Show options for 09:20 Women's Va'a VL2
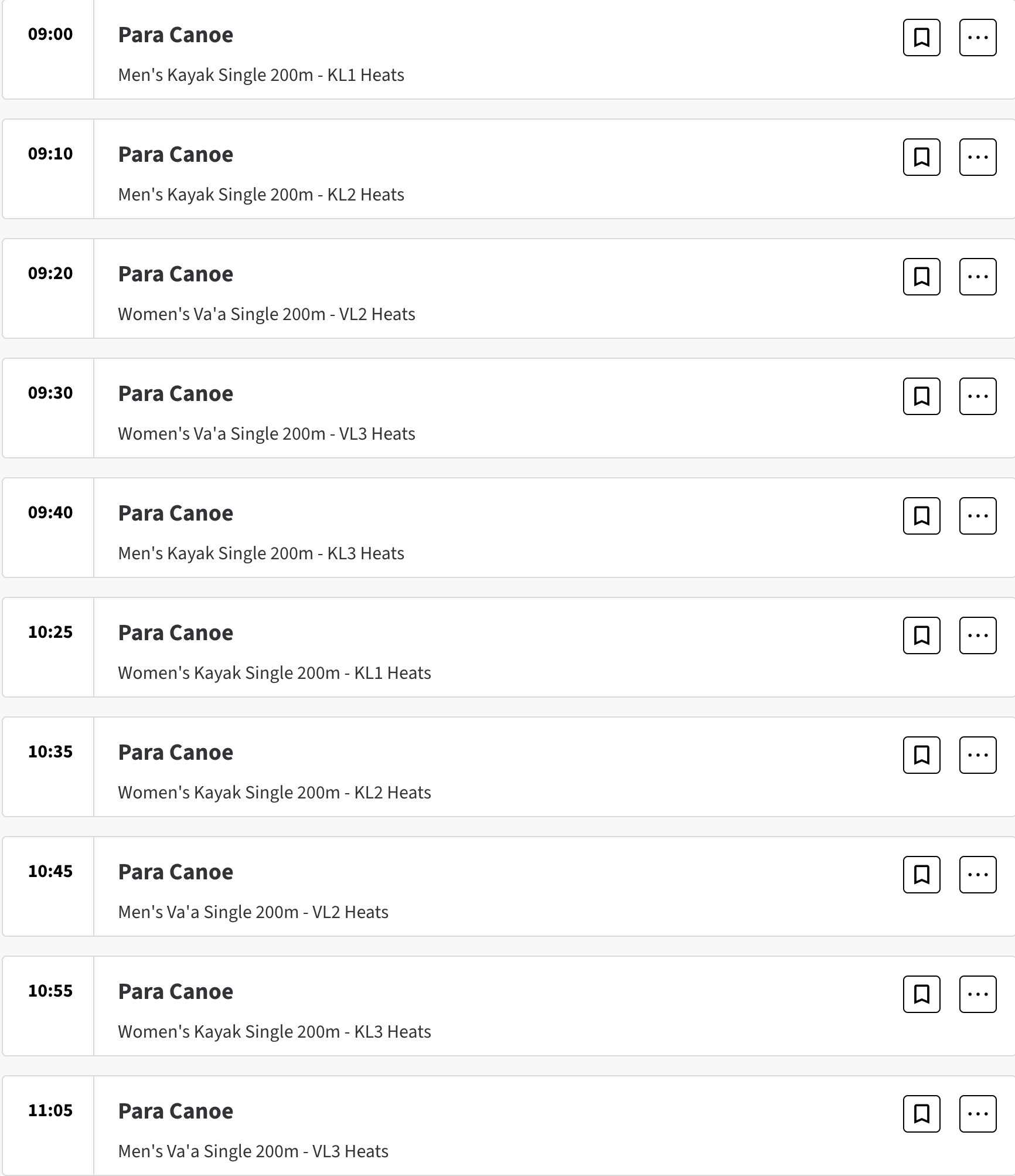The image size is (1015, 1176). (x=977, y=277)
